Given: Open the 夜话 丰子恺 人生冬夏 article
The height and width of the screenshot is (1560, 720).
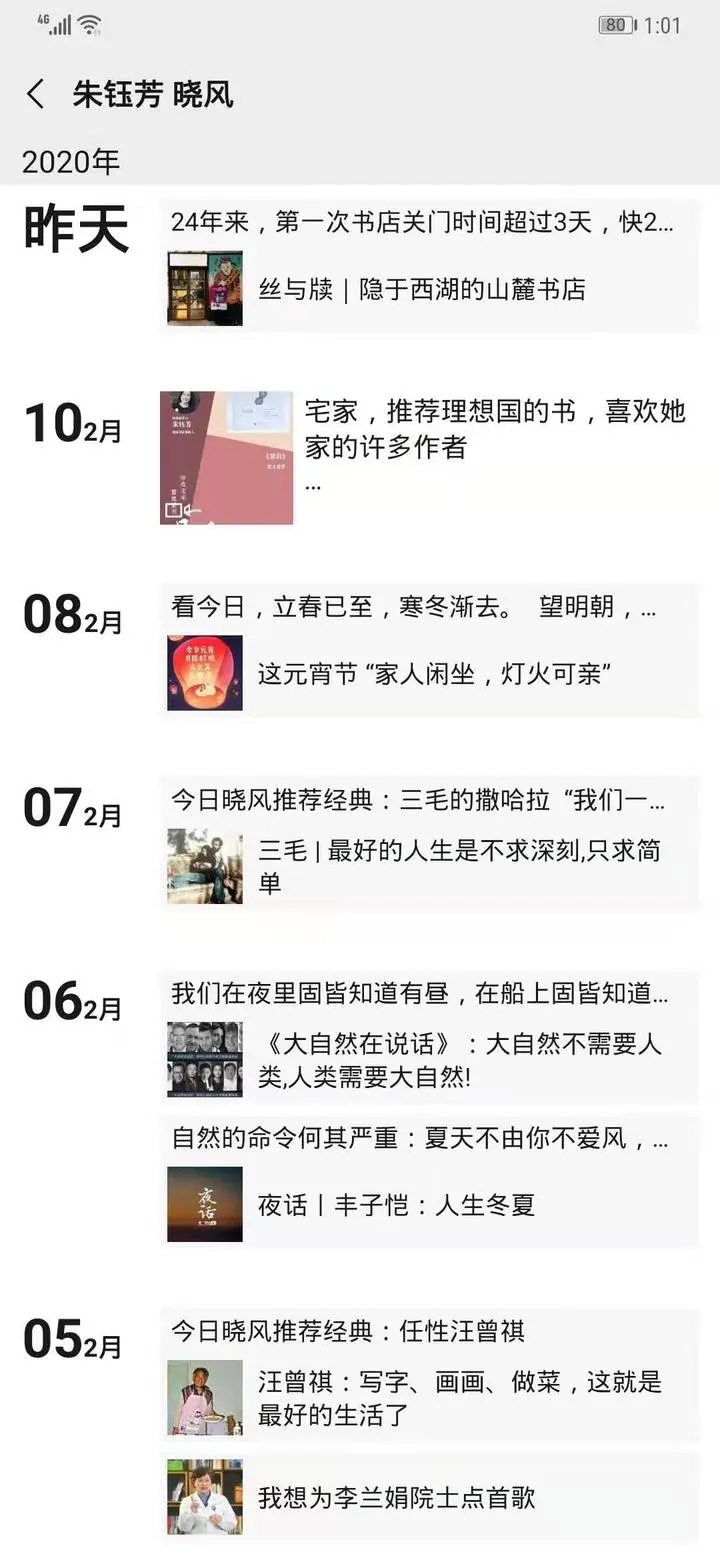Looking at the screenshot, I should coord(430,1204).
